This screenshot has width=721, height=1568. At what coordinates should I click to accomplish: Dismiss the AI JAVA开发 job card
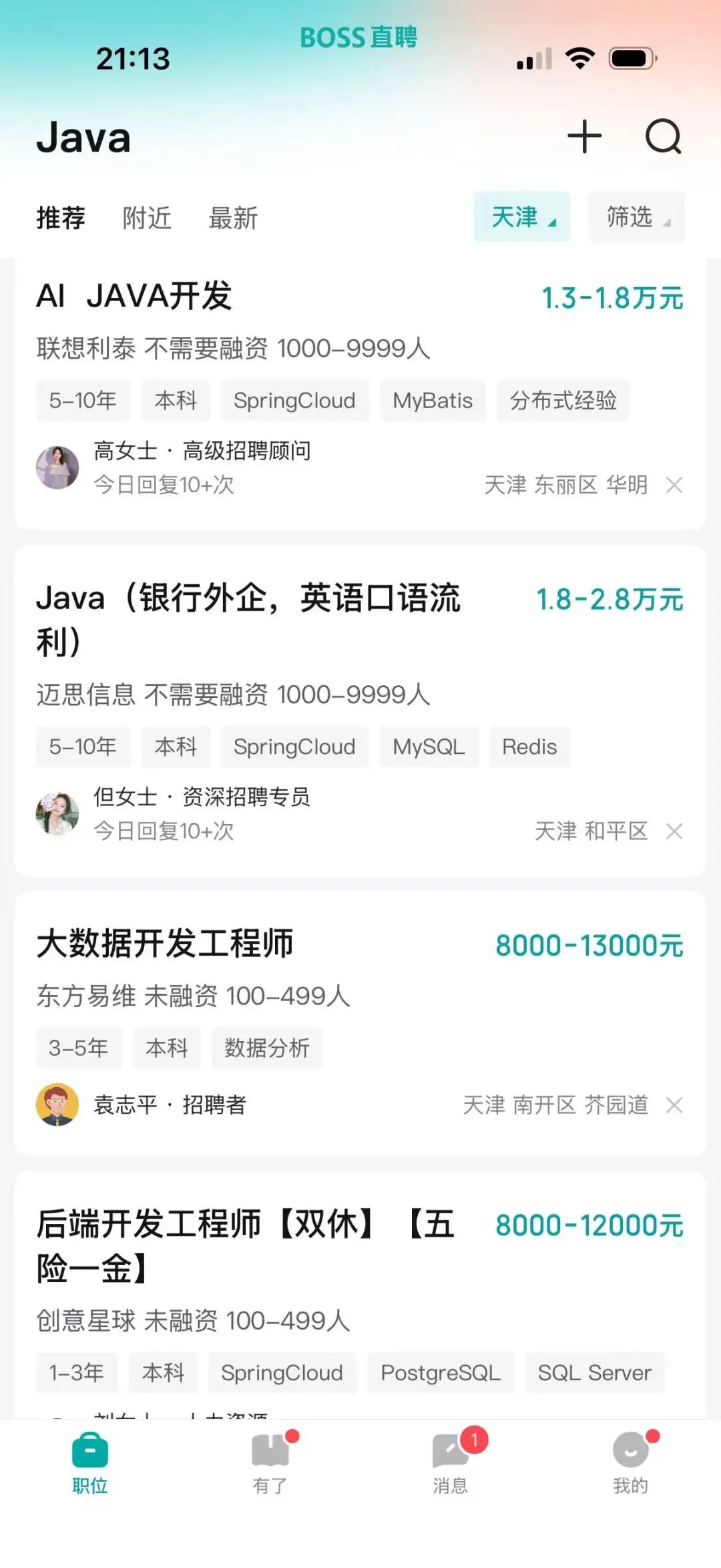pos(675,485)
